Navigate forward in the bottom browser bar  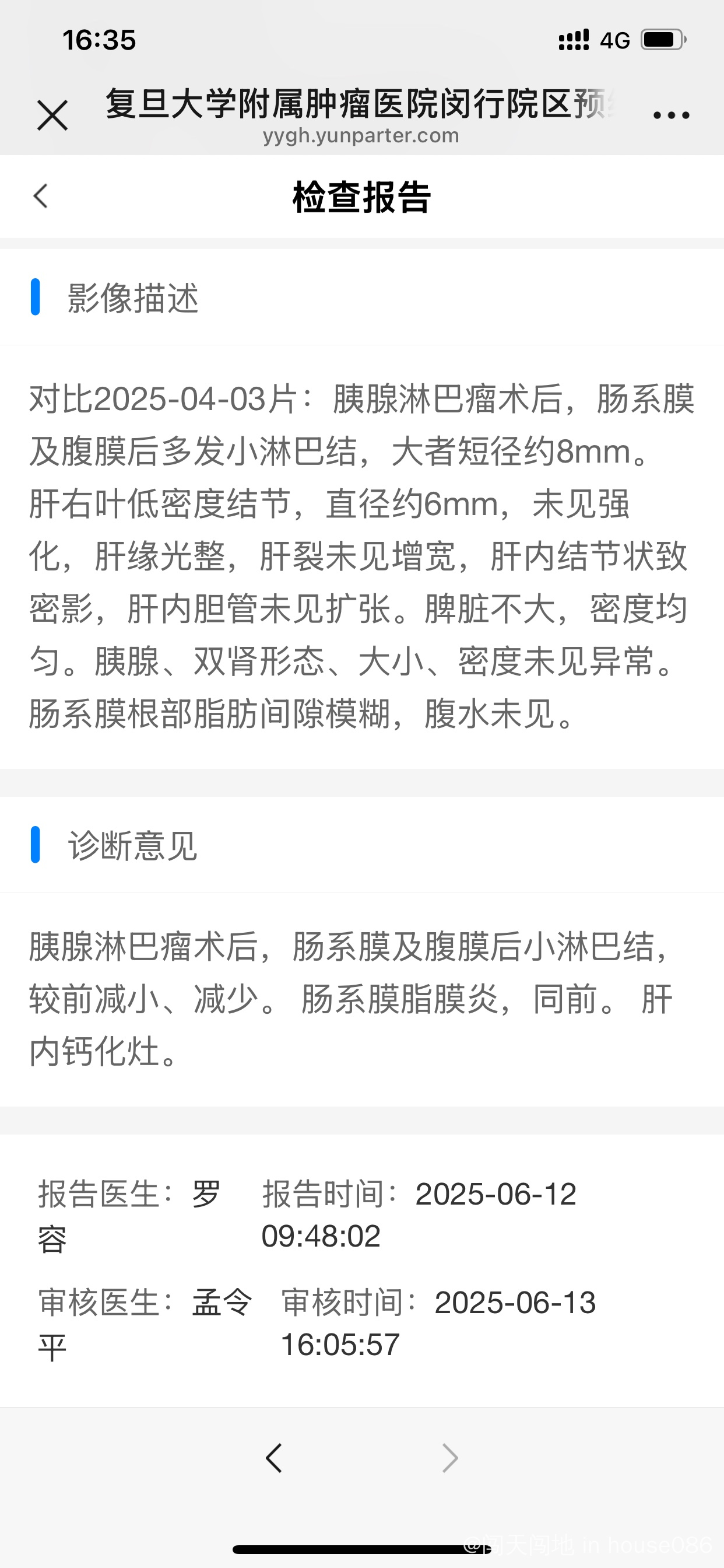click(x=449, y=1458)
